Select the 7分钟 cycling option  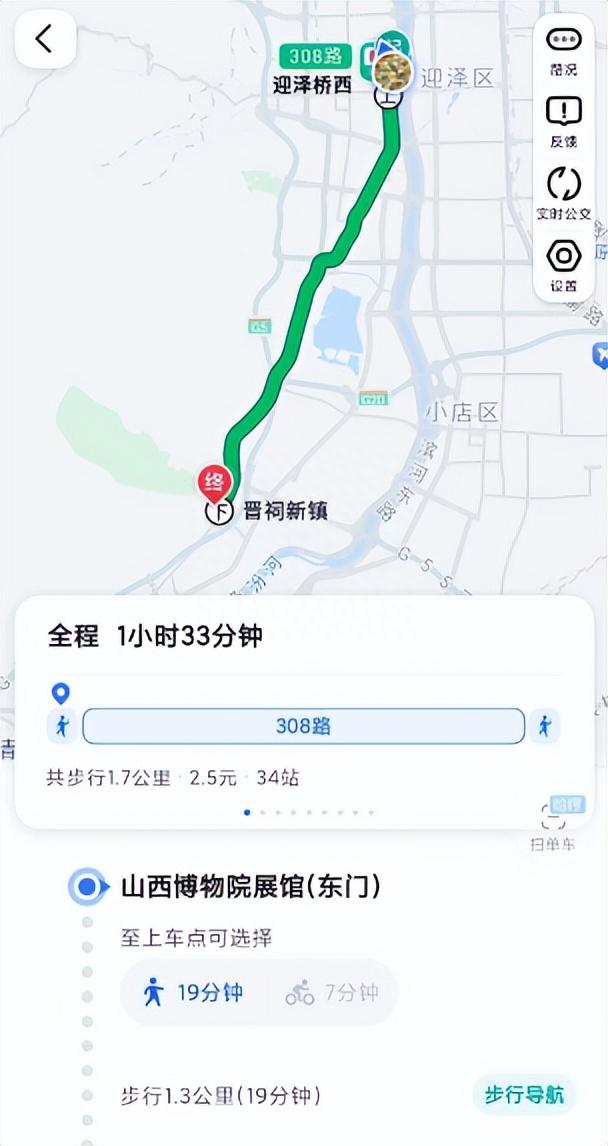point(332,993)
